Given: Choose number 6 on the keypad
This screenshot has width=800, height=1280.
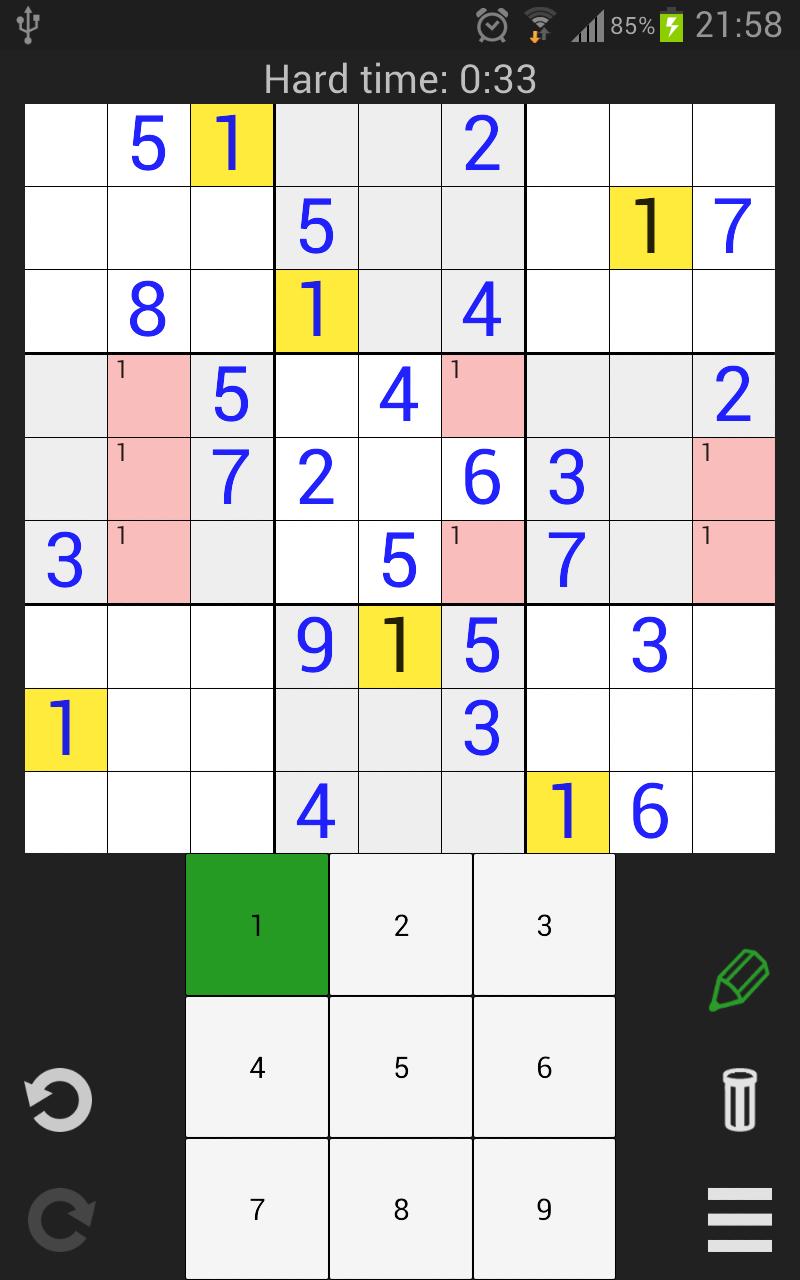Looking at the screenshot, I should point(544,1067).
